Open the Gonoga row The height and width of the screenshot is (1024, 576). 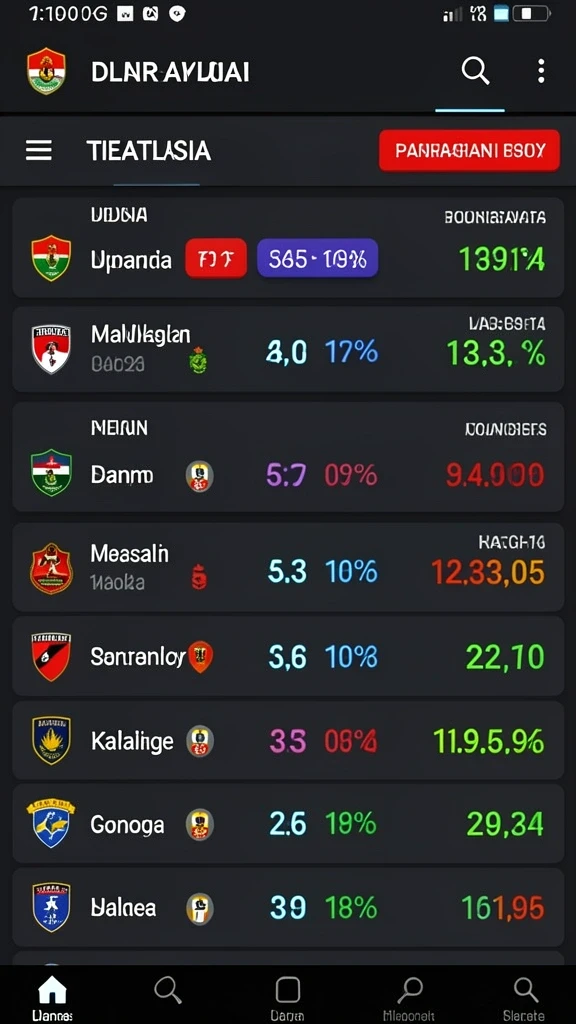[x=288, y=824]
